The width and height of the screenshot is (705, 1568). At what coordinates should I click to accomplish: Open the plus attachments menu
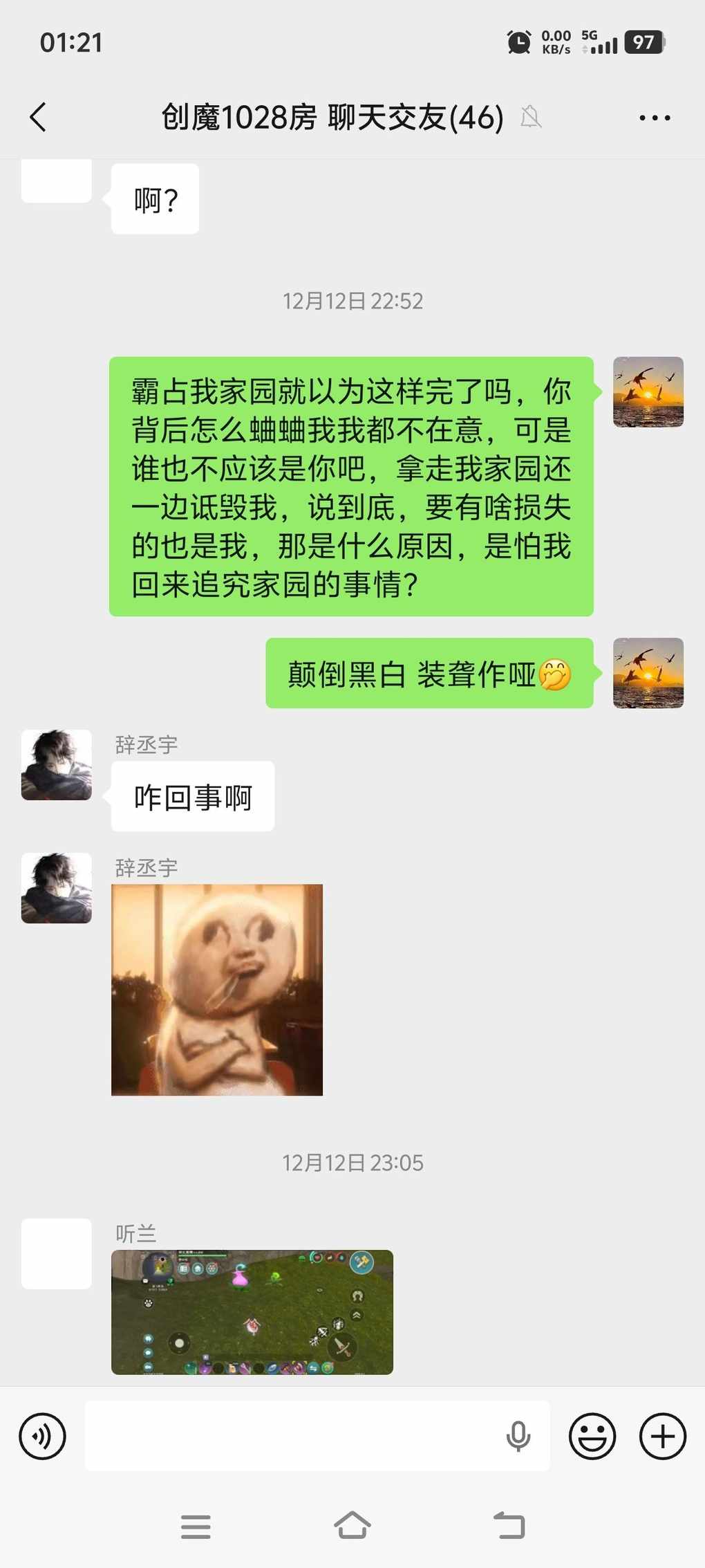click(x=662, y=1436)
